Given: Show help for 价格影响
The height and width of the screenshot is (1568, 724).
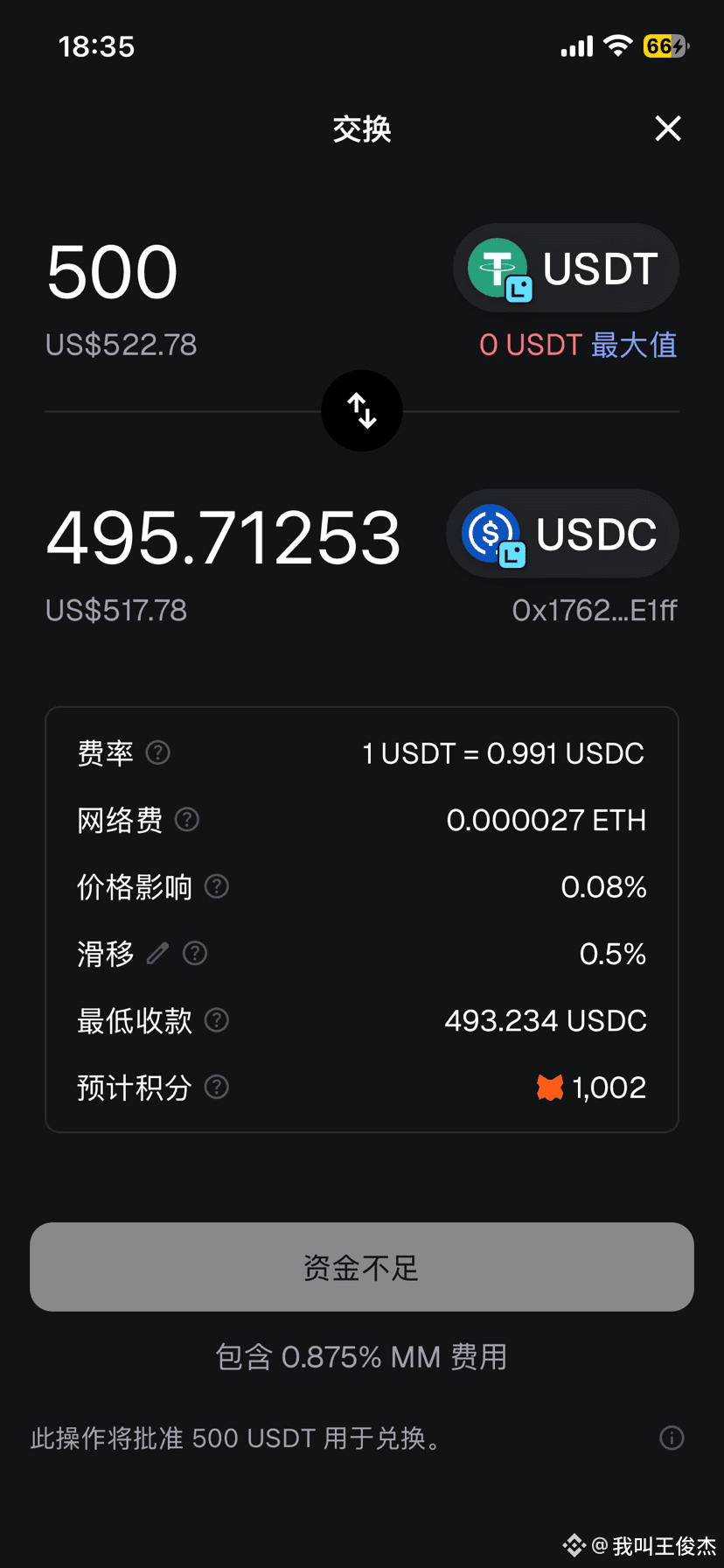Looking at the screenshot, I should [217, 886].
